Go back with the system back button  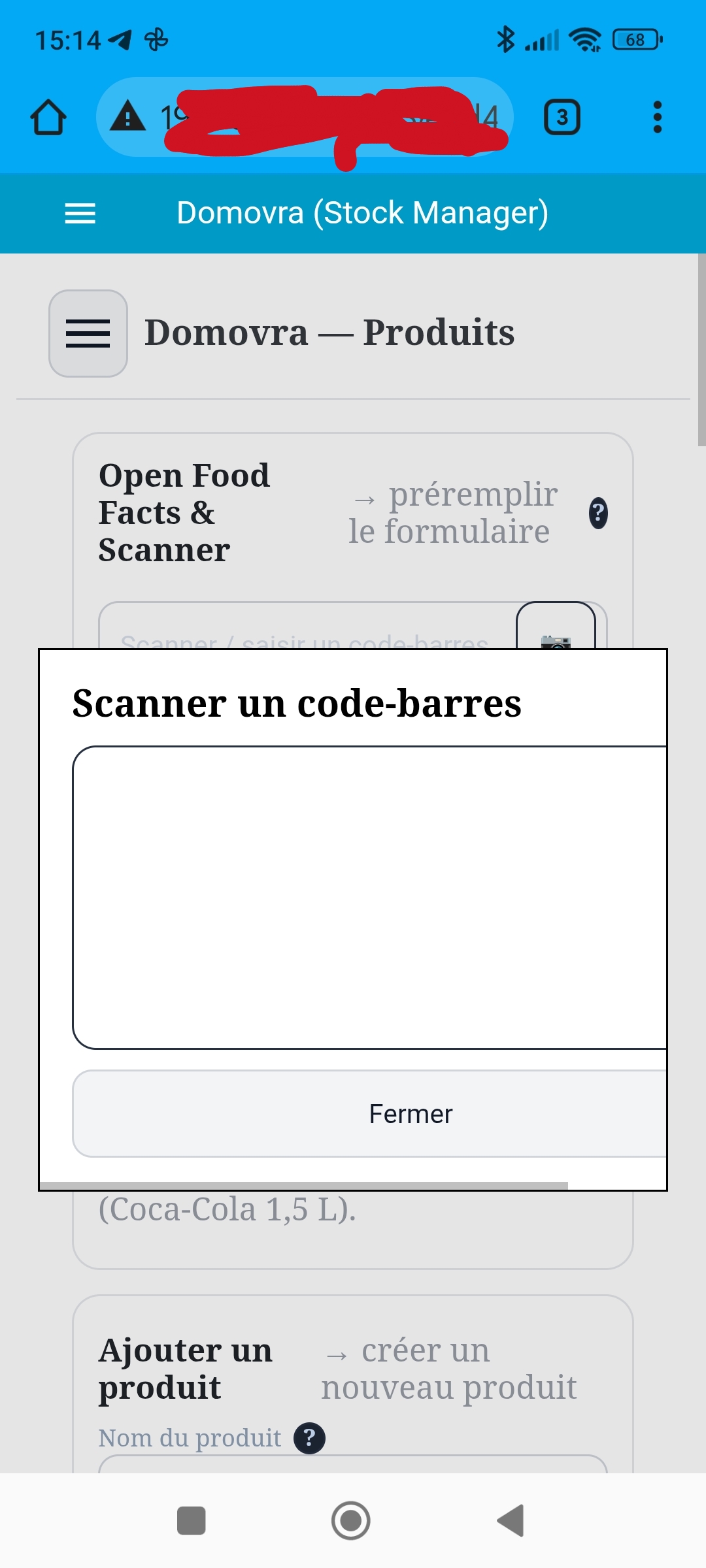pyautogui.click(x=511, y=1520)
